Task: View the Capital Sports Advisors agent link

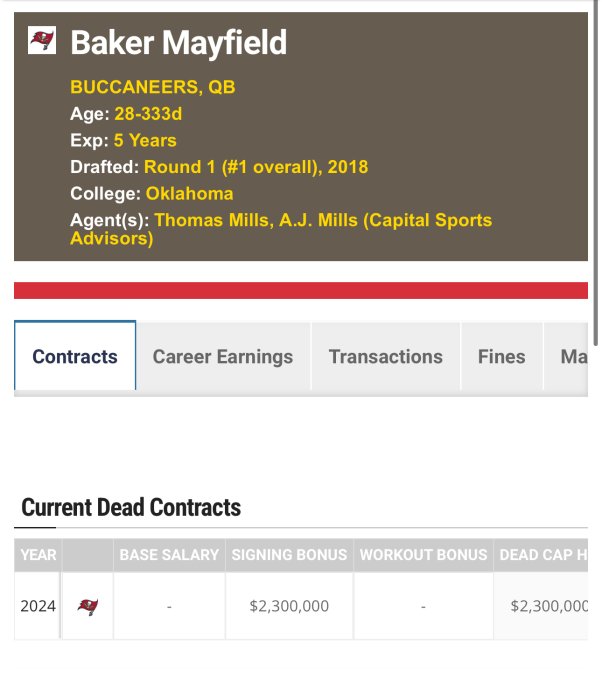Action: click(x=322, y=220)
